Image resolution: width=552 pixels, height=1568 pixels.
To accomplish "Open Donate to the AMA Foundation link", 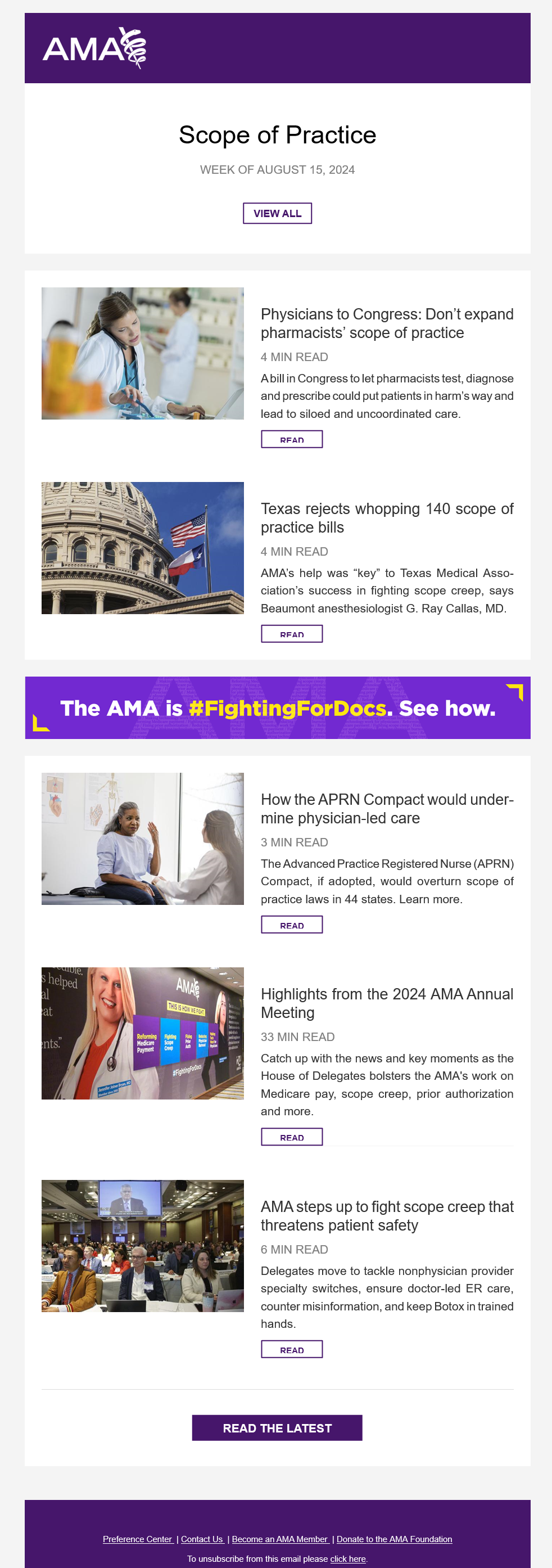I will 394,1539.
